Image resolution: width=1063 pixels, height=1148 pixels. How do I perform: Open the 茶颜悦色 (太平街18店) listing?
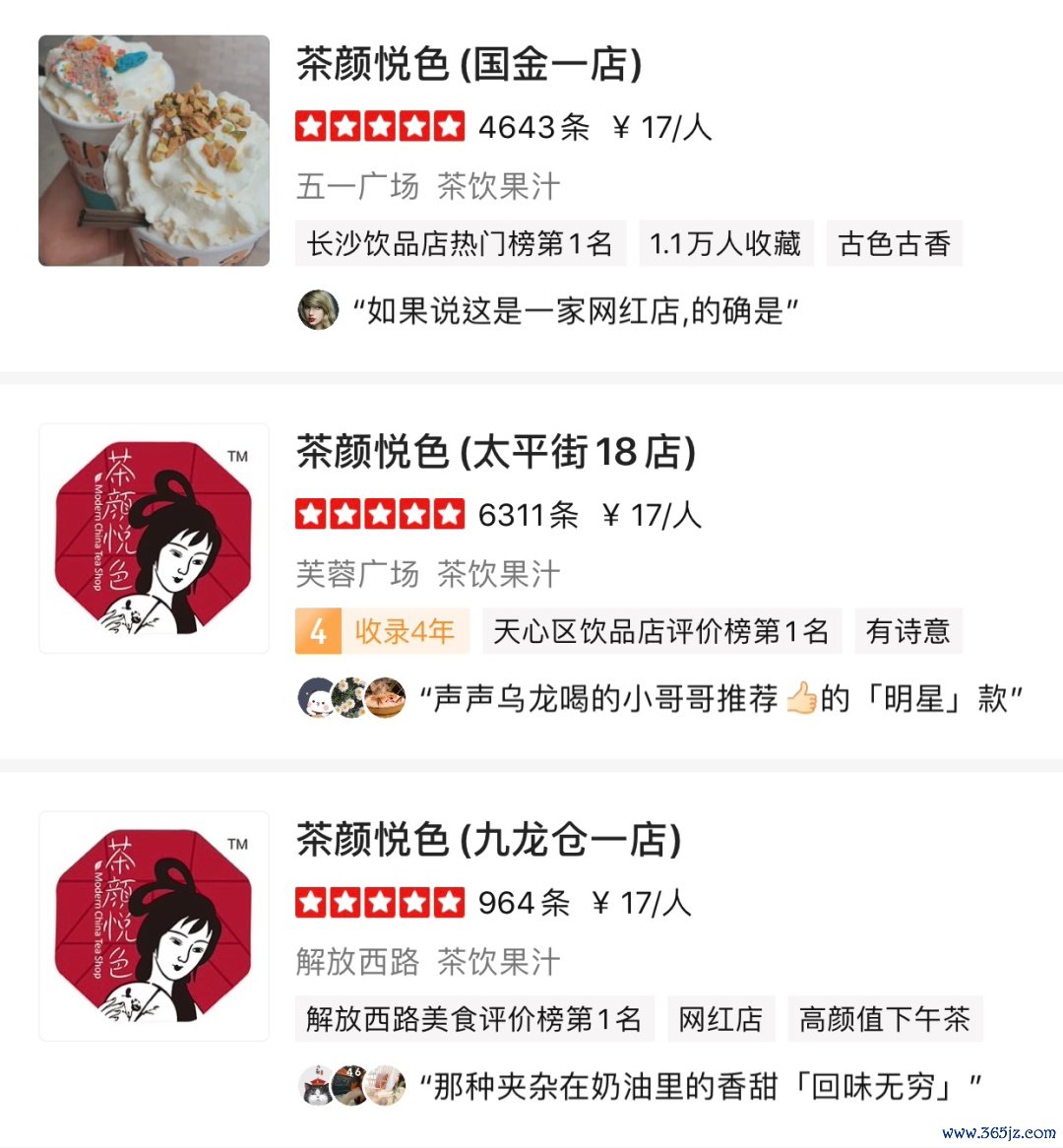(x=496, y=453)
